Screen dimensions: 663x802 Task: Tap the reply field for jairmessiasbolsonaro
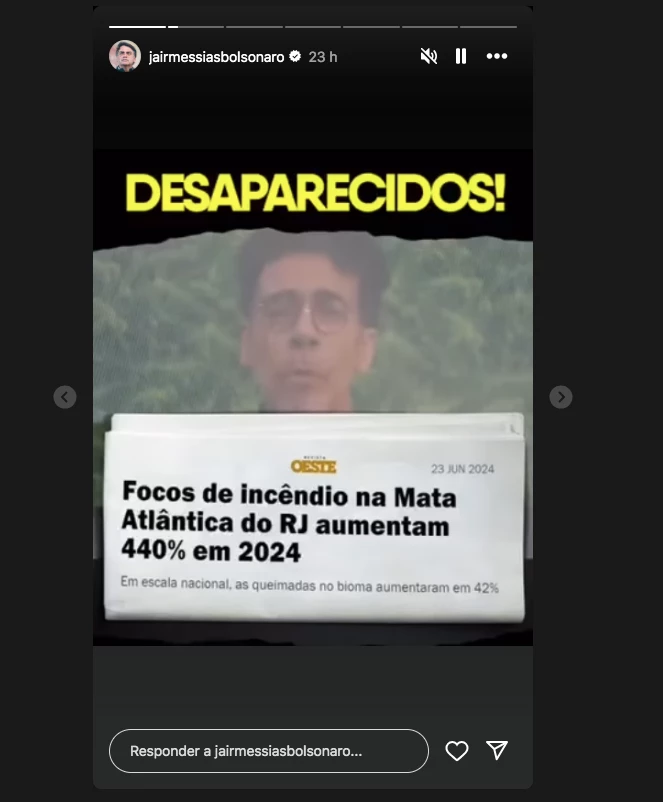point(268,751)
